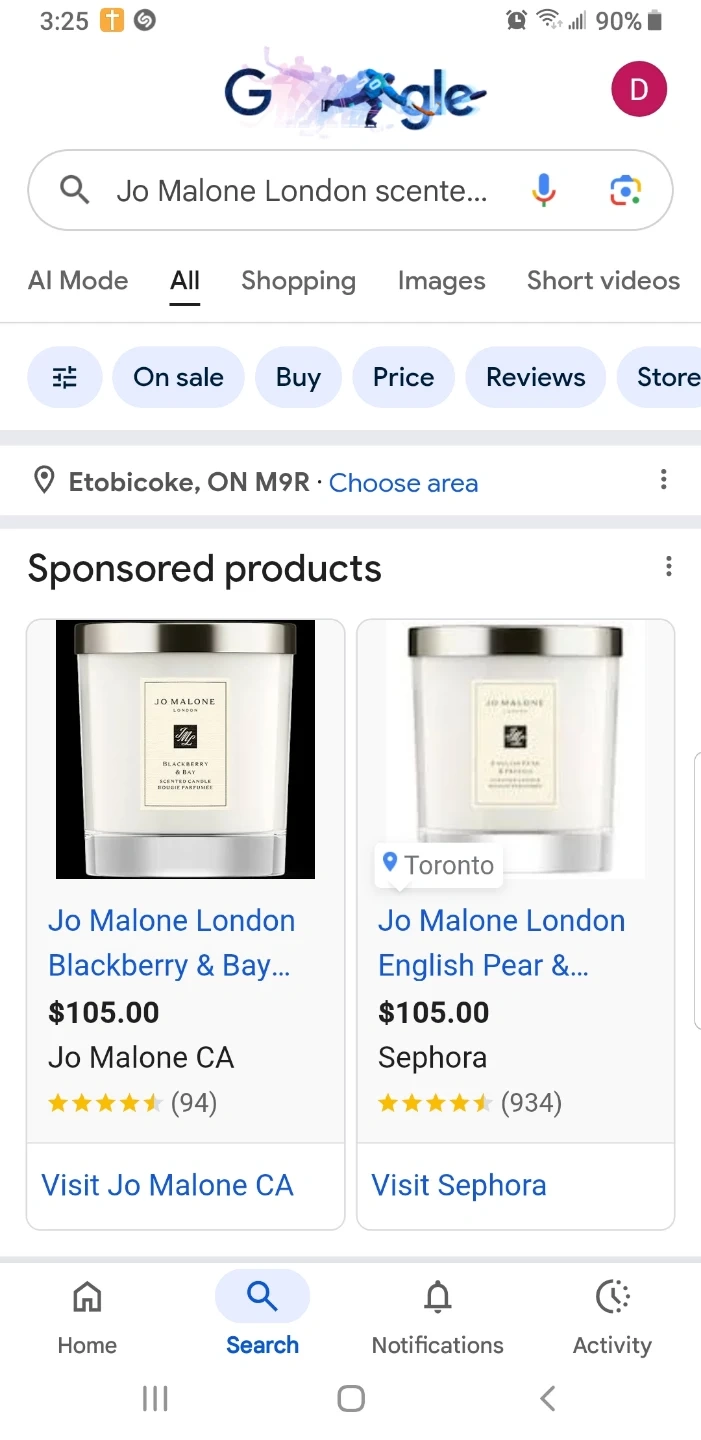Viewport: 701px width, 1440px height.
Task: Open Google Lens camera search
Action: point(625,190)
